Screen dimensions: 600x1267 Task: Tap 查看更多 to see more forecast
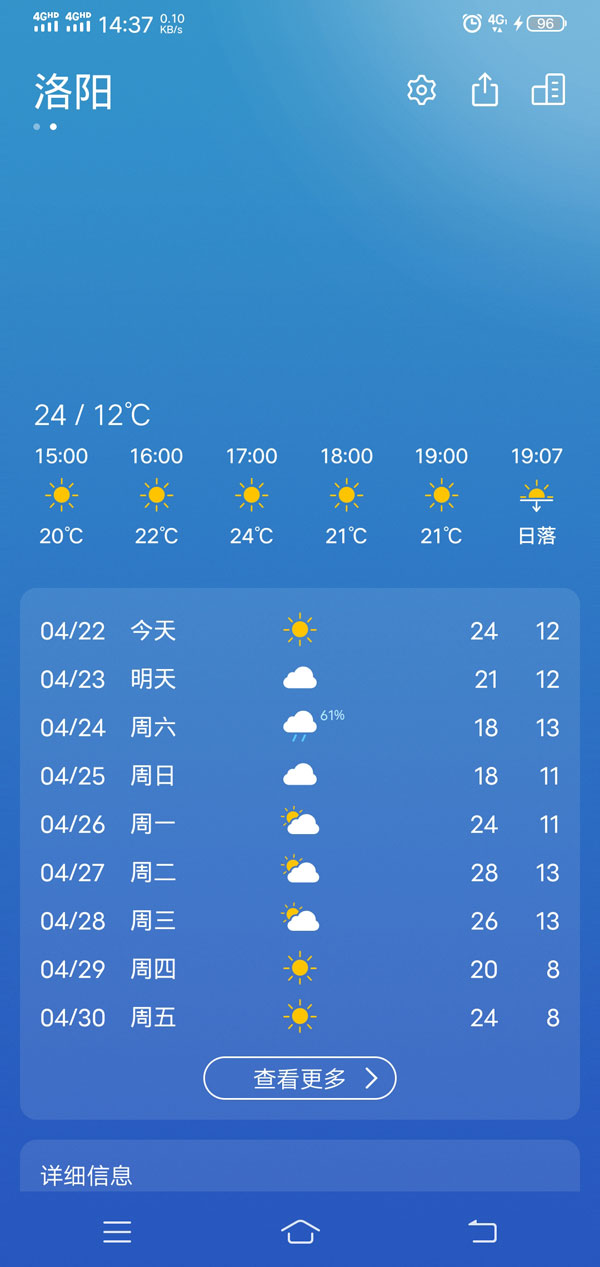300,1078
